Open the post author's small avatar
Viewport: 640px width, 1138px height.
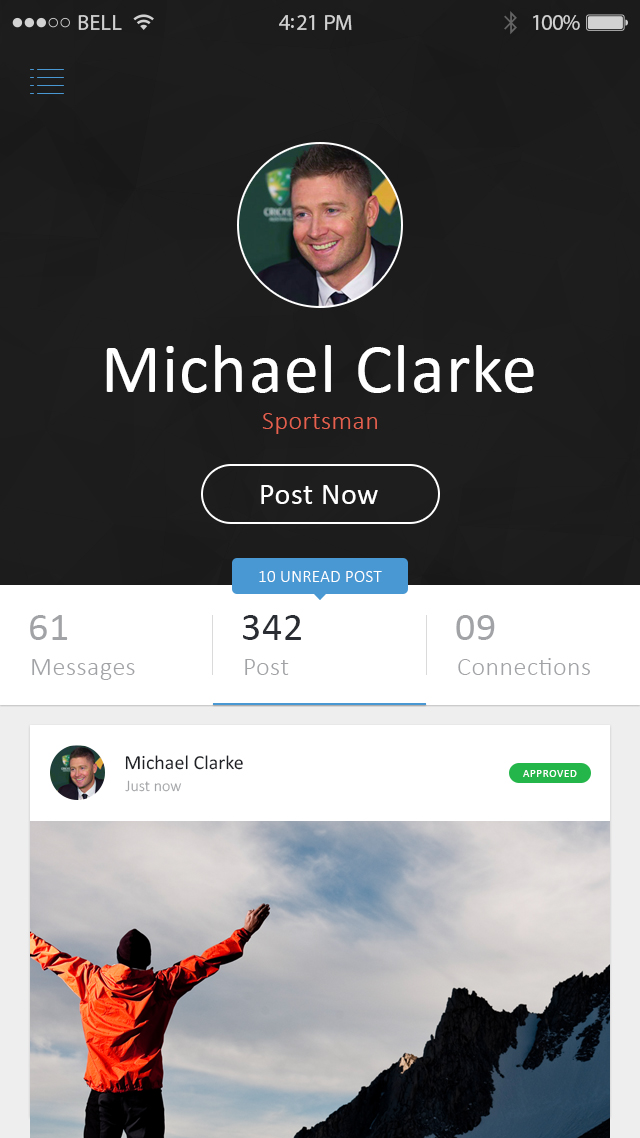pos(78,772)
